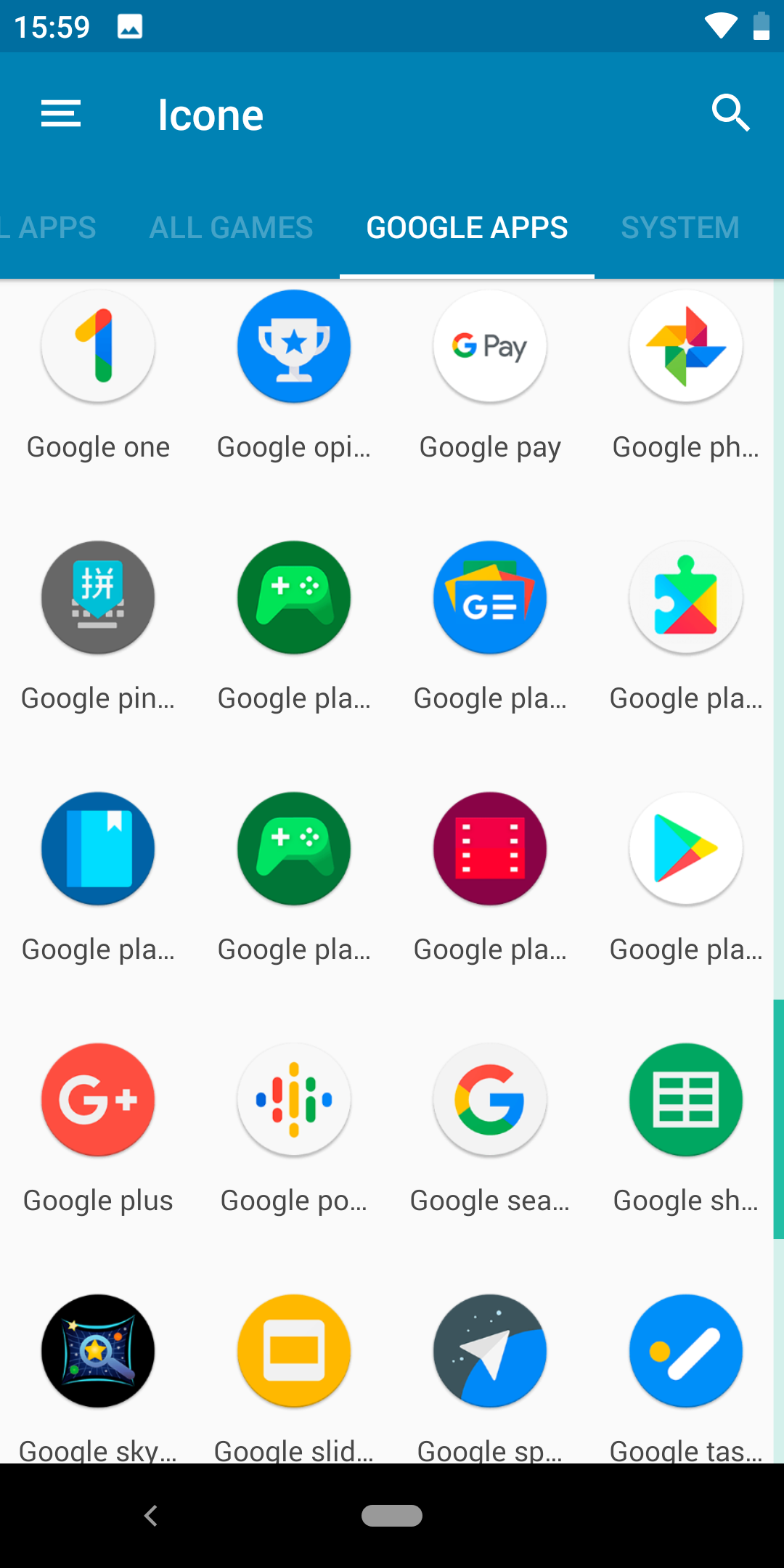Select the Google sky map icon
The width and height of the screenshot is (784, 1568).
(98, 1351)
